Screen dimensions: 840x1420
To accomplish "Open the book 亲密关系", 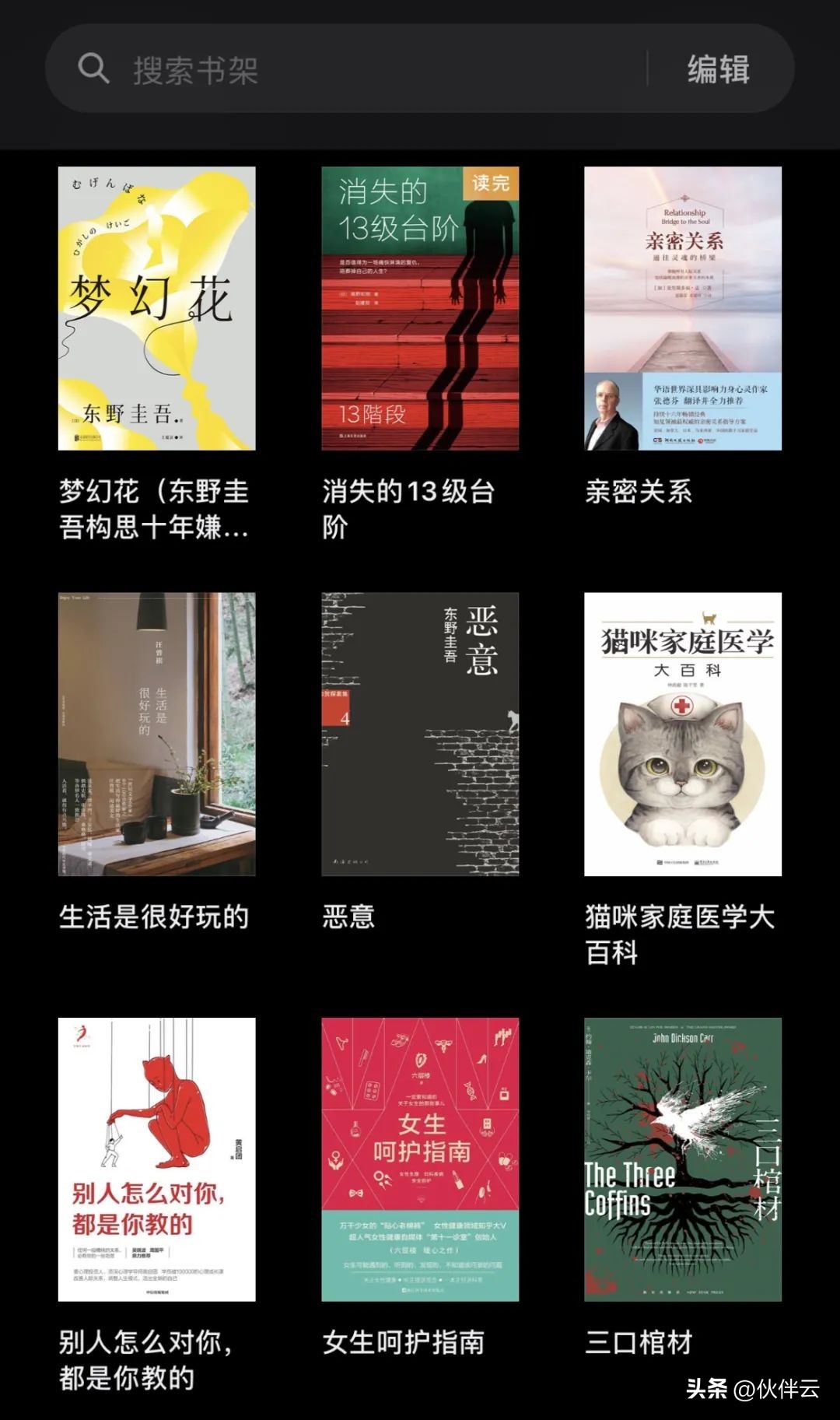I will pos(683,308).
